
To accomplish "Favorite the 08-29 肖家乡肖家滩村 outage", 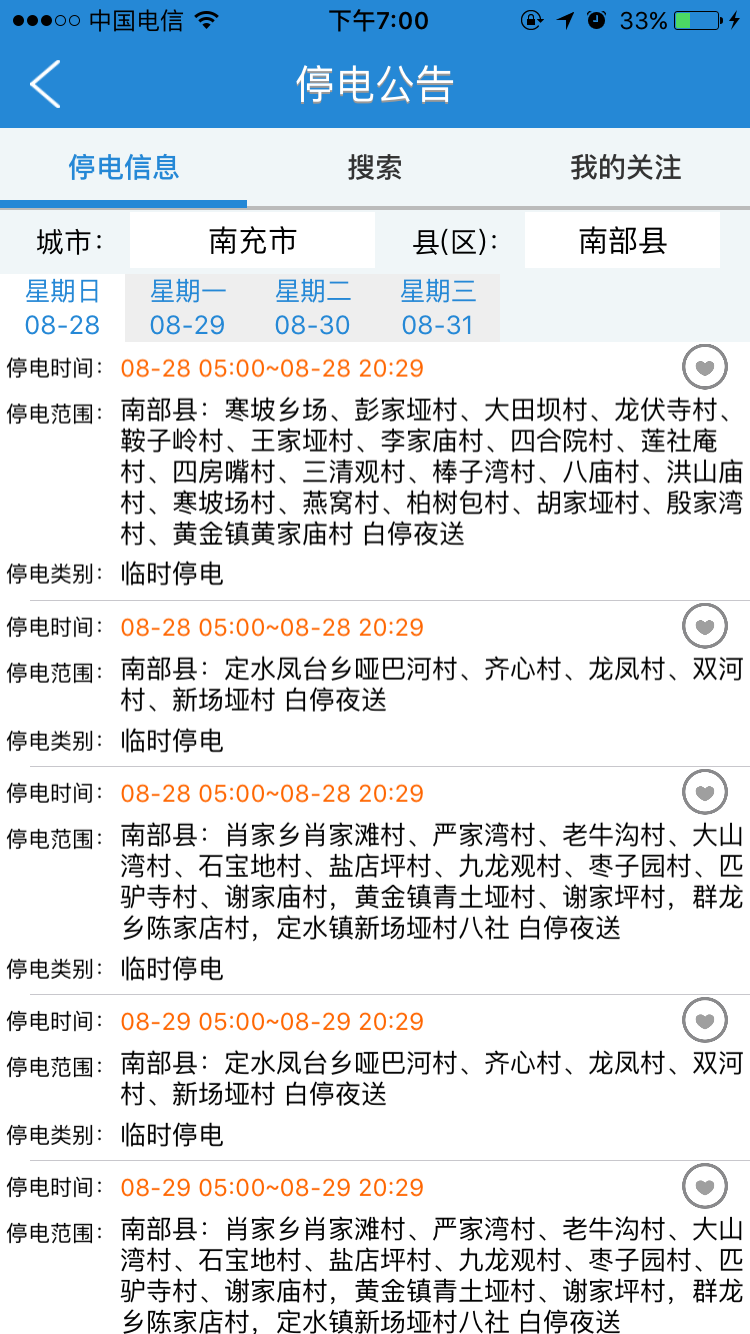I will tap(704, 1187).
